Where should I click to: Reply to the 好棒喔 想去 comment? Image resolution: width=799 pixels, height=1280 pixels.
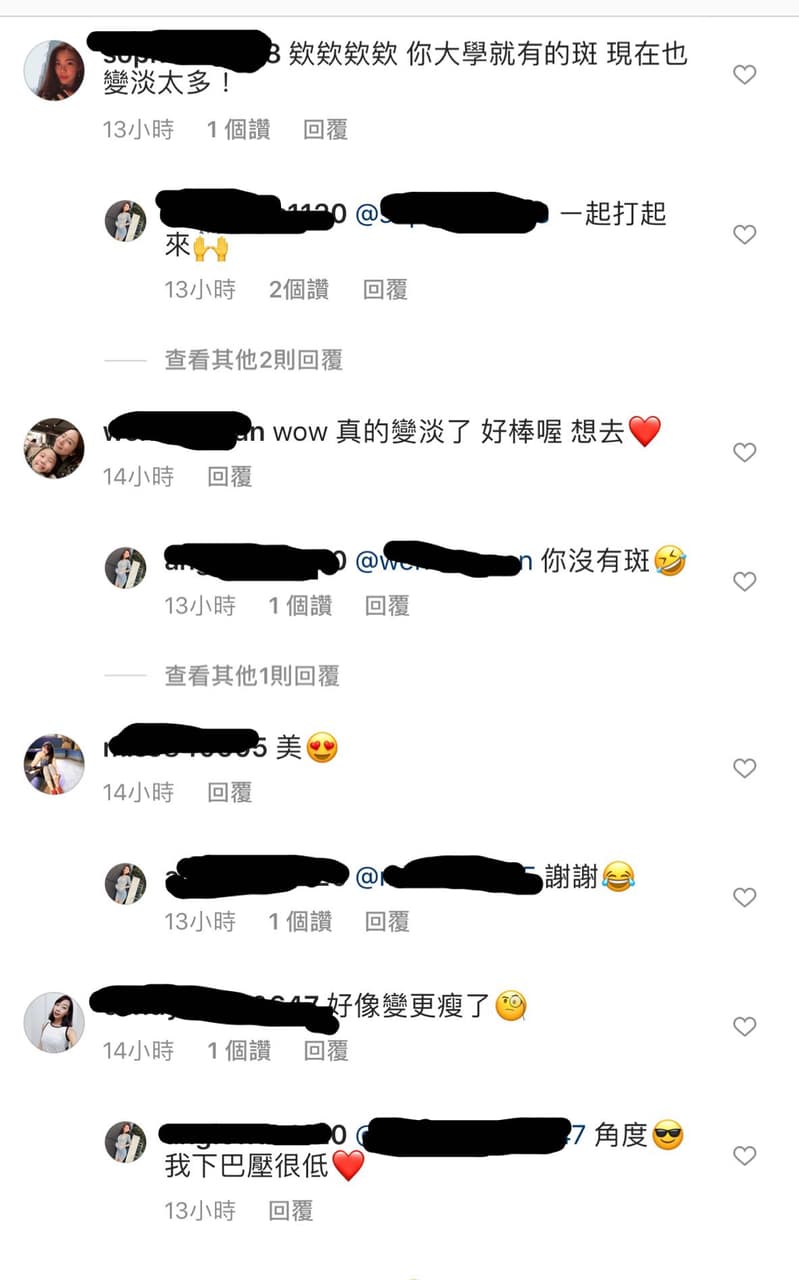tap(229, 477)
